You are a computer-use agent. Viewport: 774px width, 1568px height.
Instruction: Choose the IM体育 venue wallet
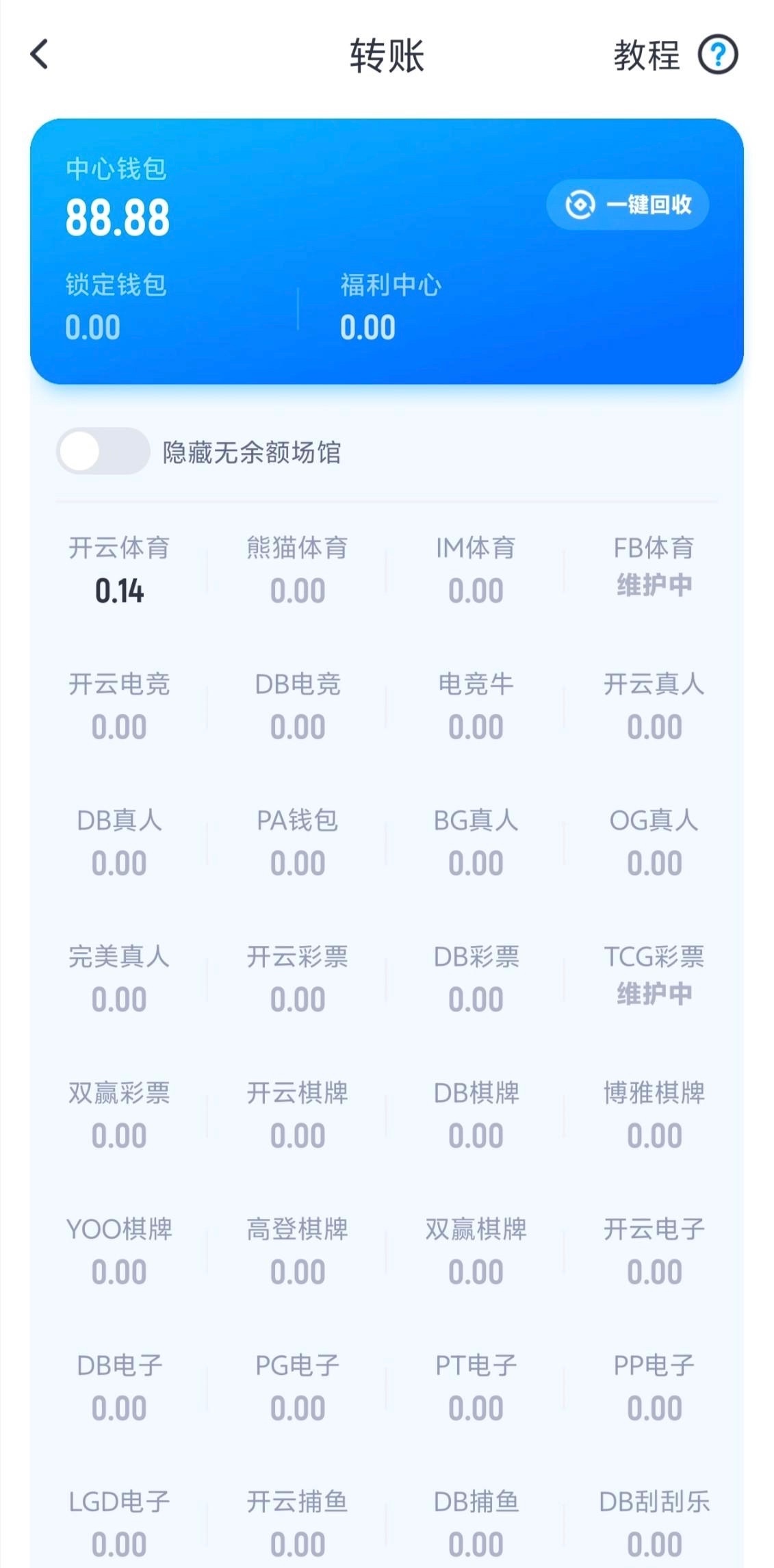476,569
